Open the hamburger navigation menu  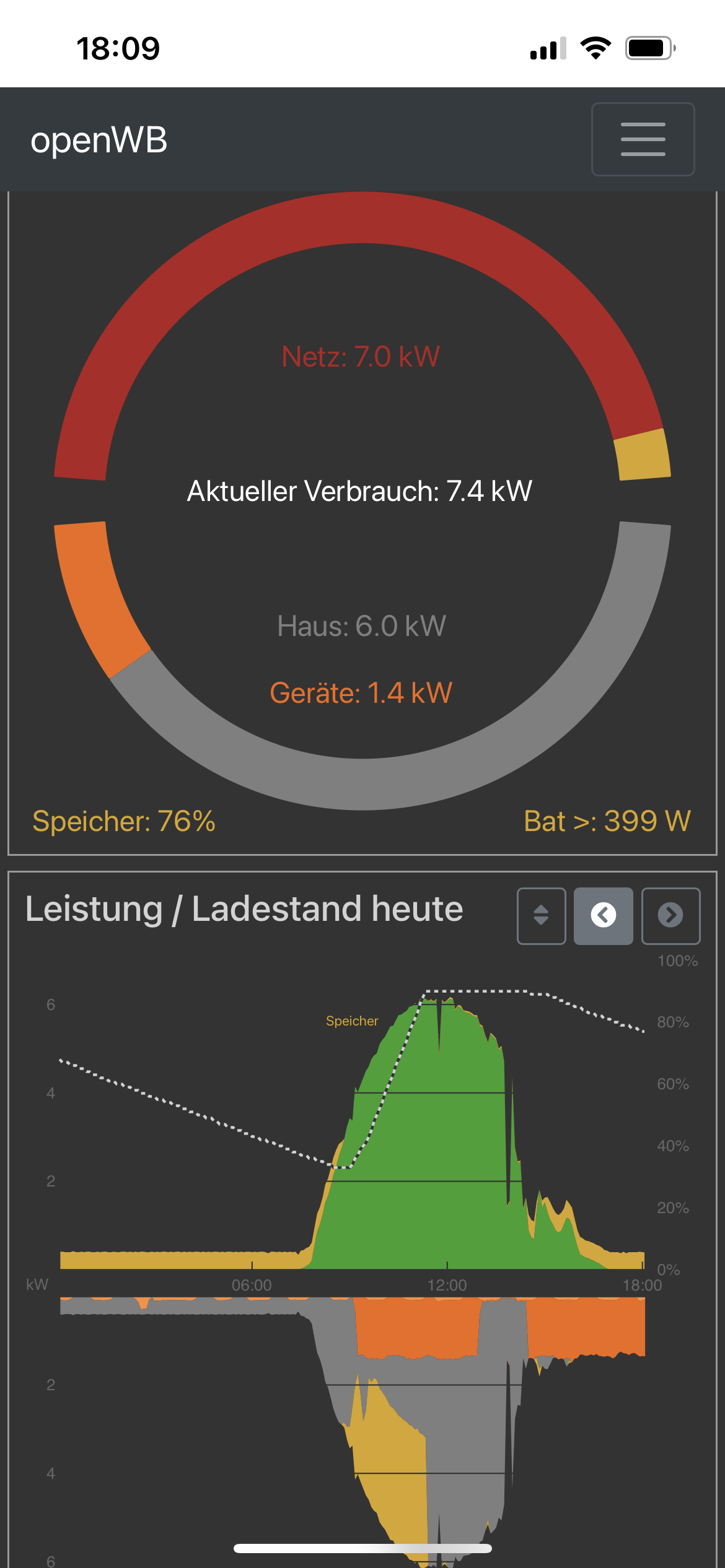point(643,139)
